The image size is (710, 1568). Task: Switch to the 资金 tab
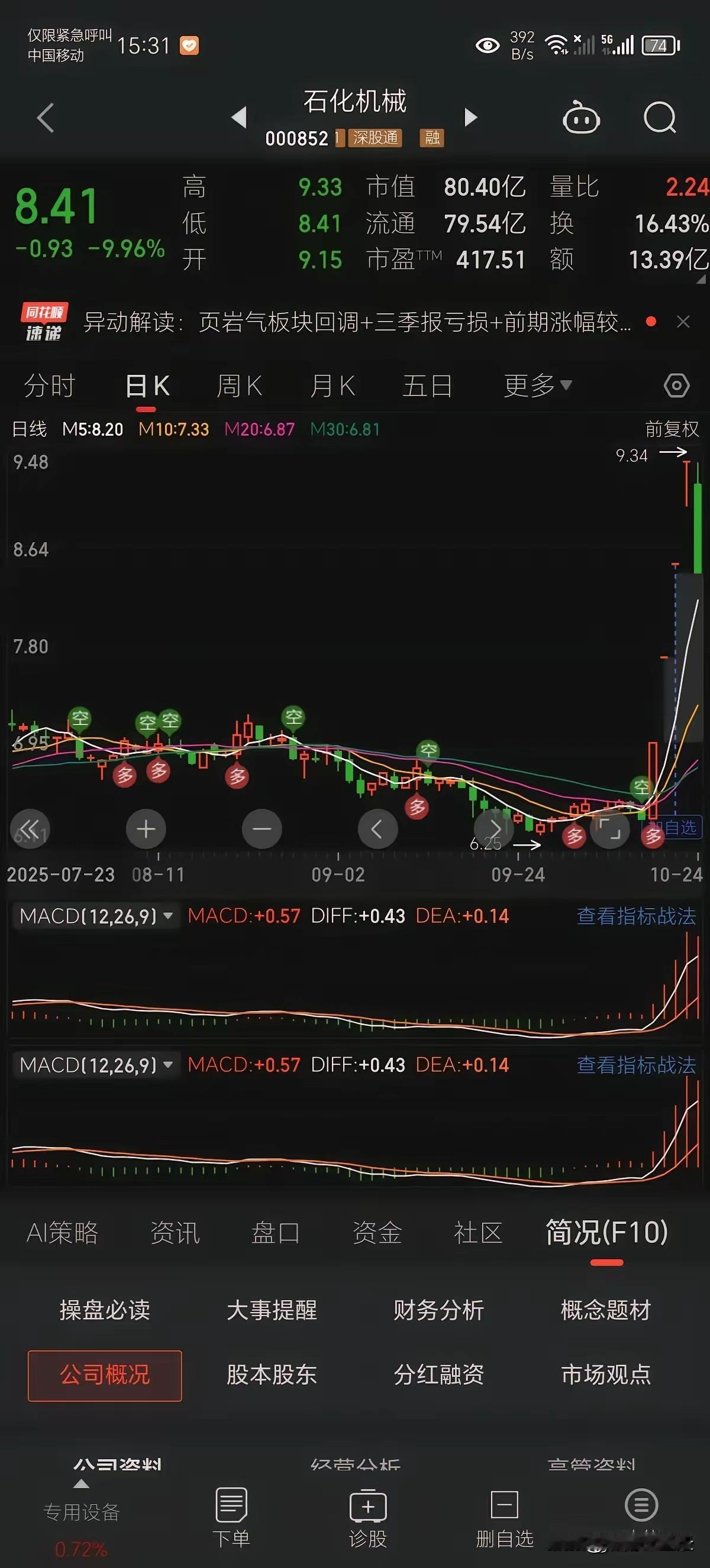point(377,1233)
